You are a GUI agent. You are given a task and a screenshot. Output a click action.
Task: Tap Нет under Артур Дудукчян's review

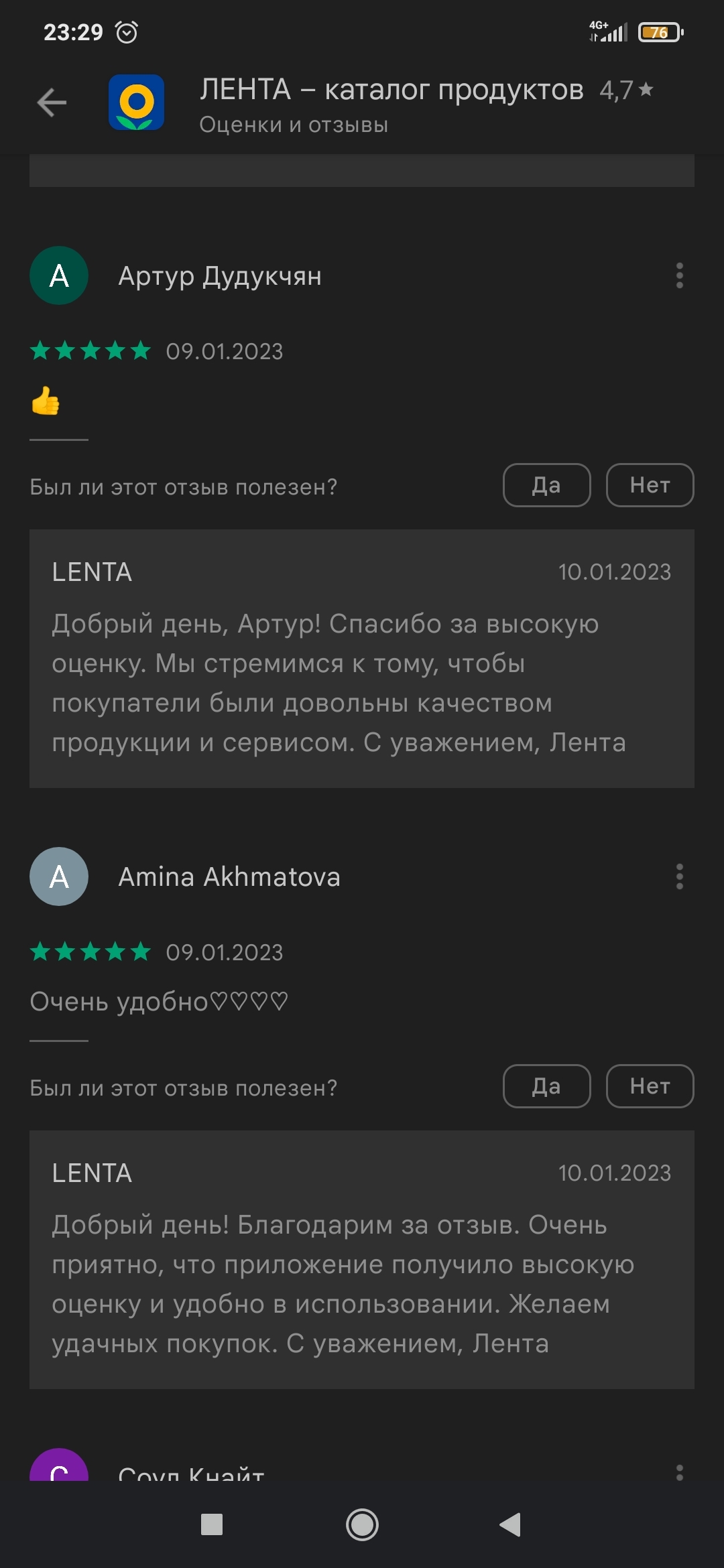tap(650, 485)
